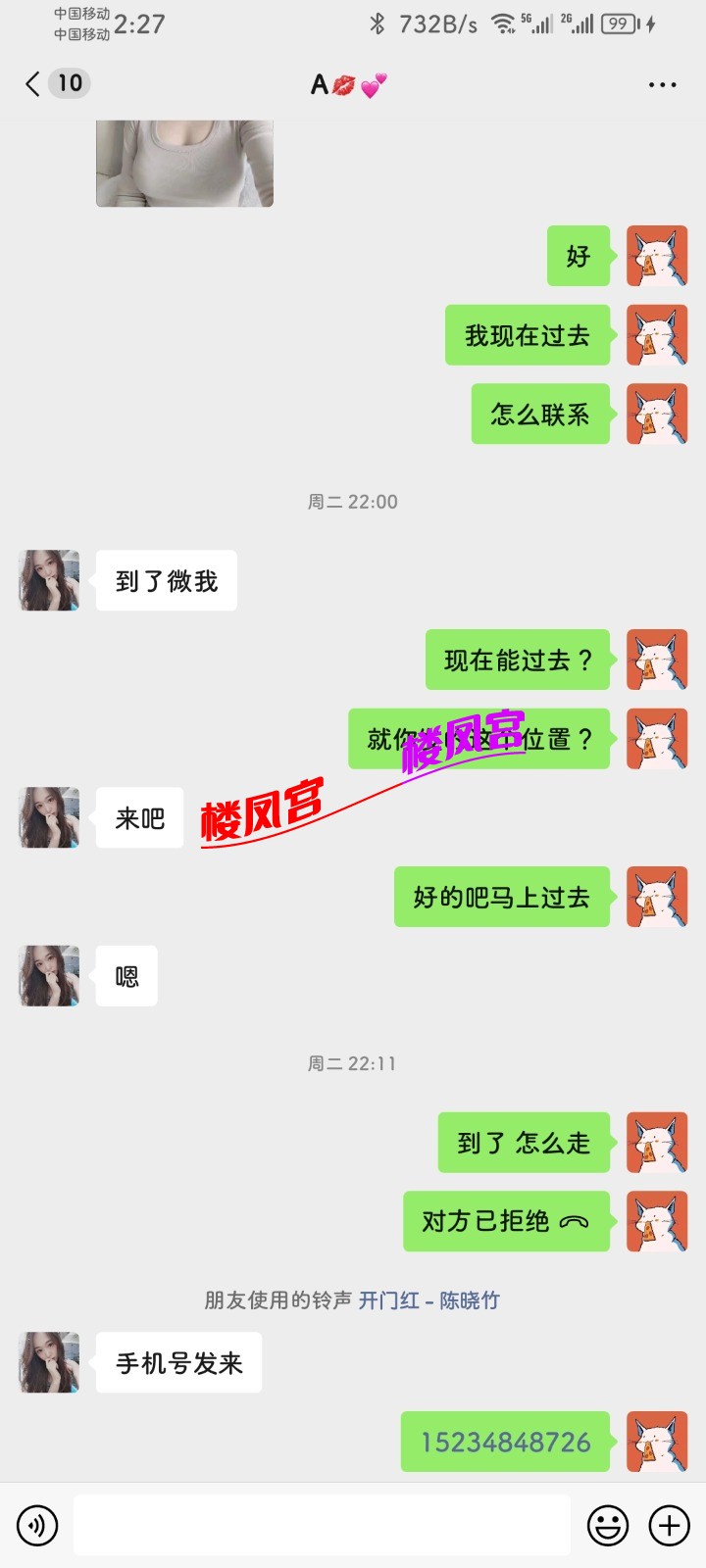Open own avatar beside 我现在过去

point(657,335)
